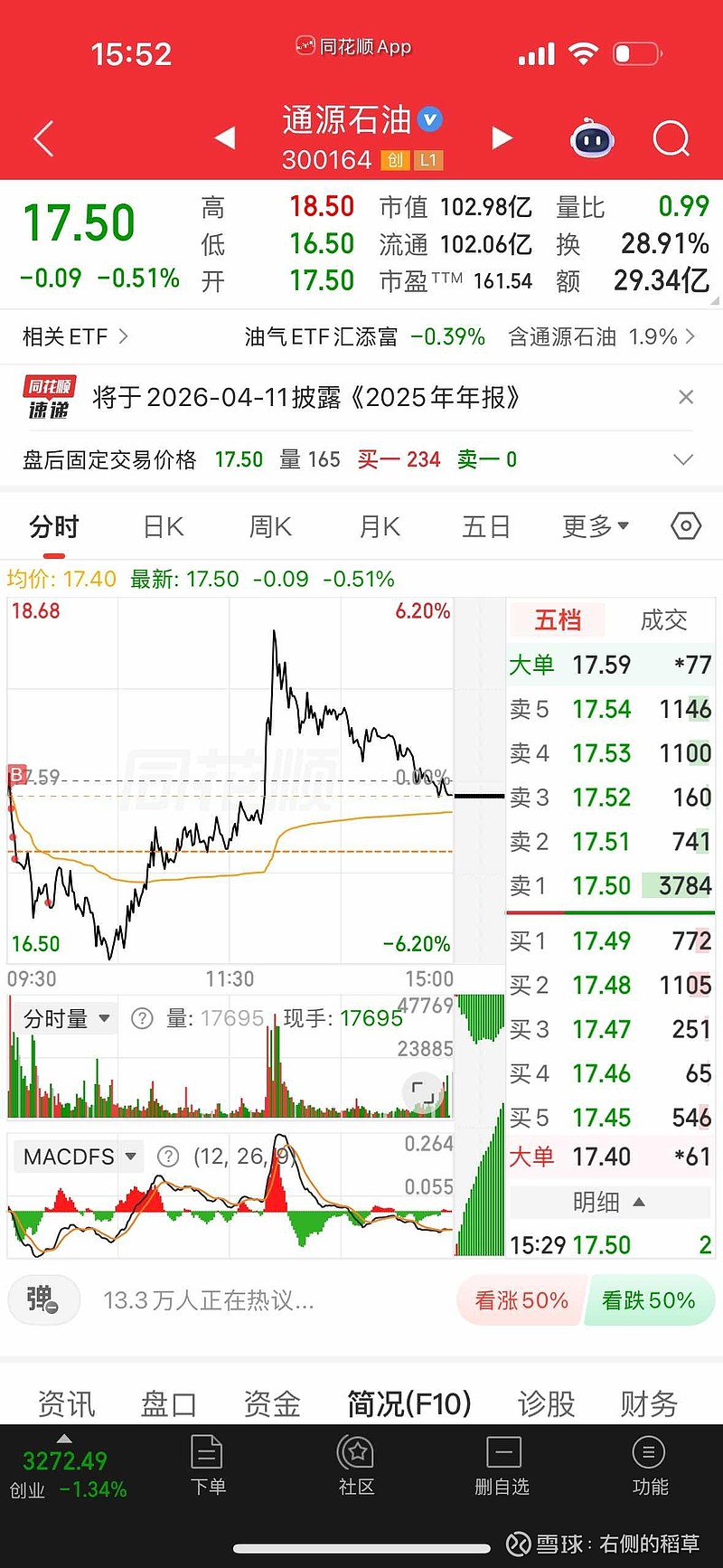Open the MACDFS indicator dropdown

click(77, 1156)
